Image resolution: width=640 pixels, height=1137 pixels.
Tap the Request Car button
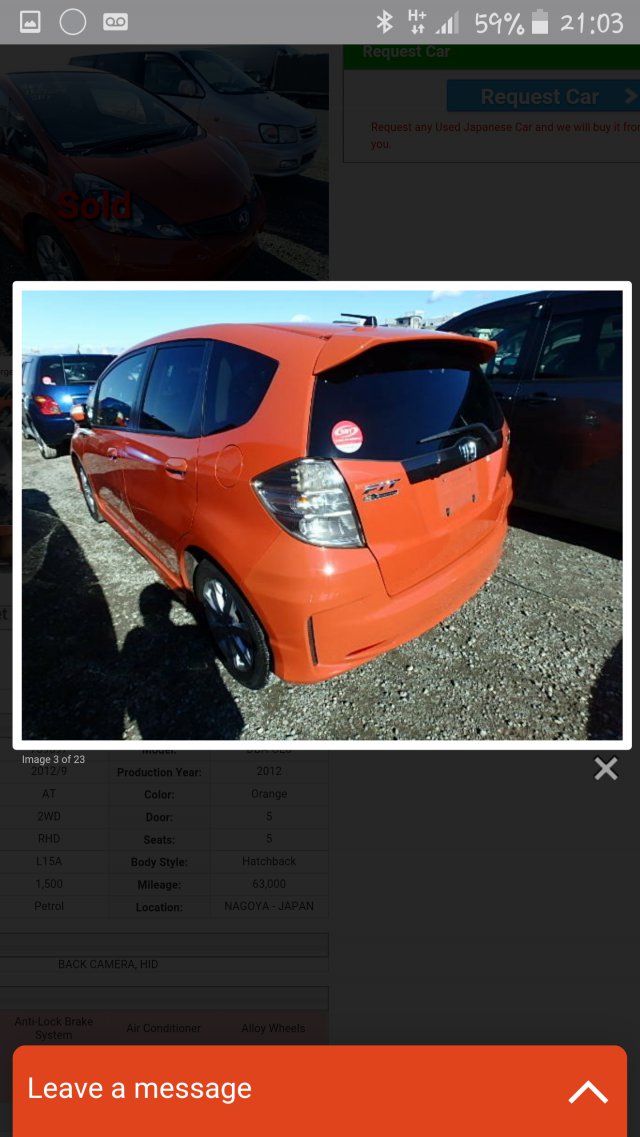(543, 96)
